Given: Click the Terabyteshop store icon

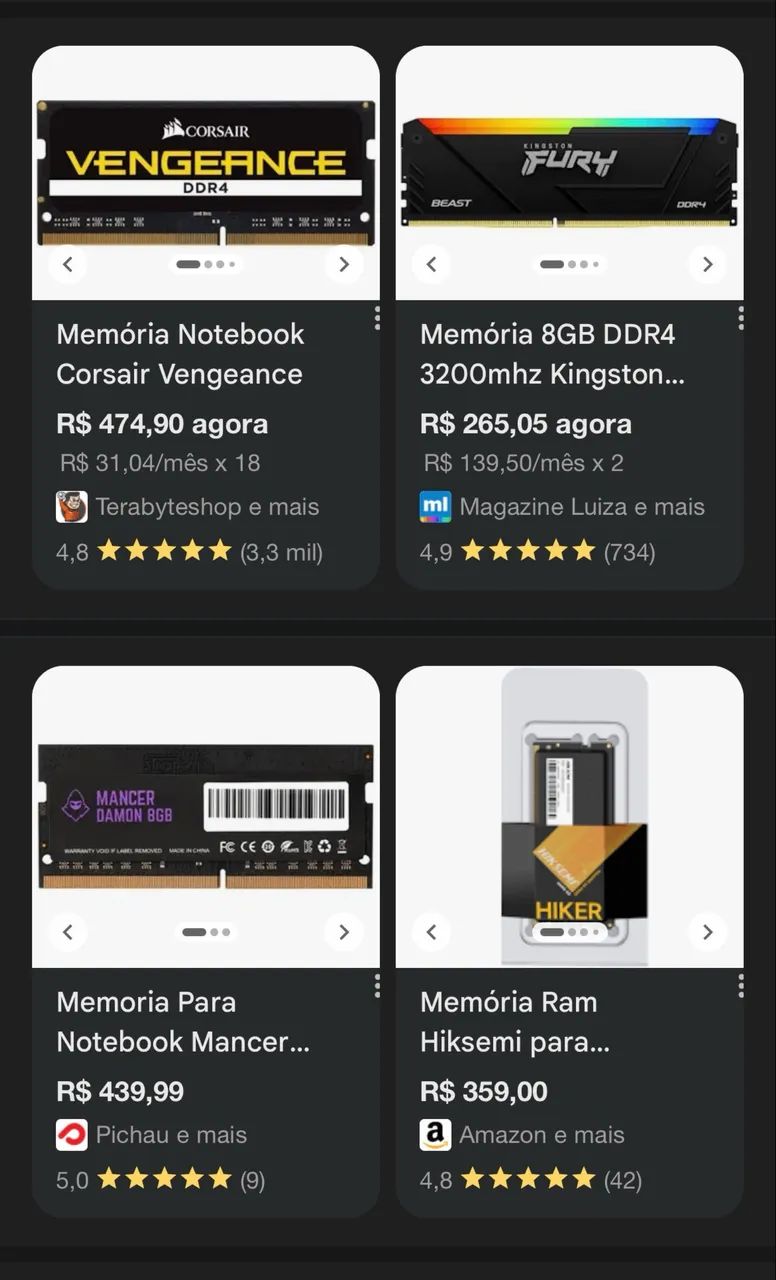Looking at the screenshot, I should tap(70, 507).
